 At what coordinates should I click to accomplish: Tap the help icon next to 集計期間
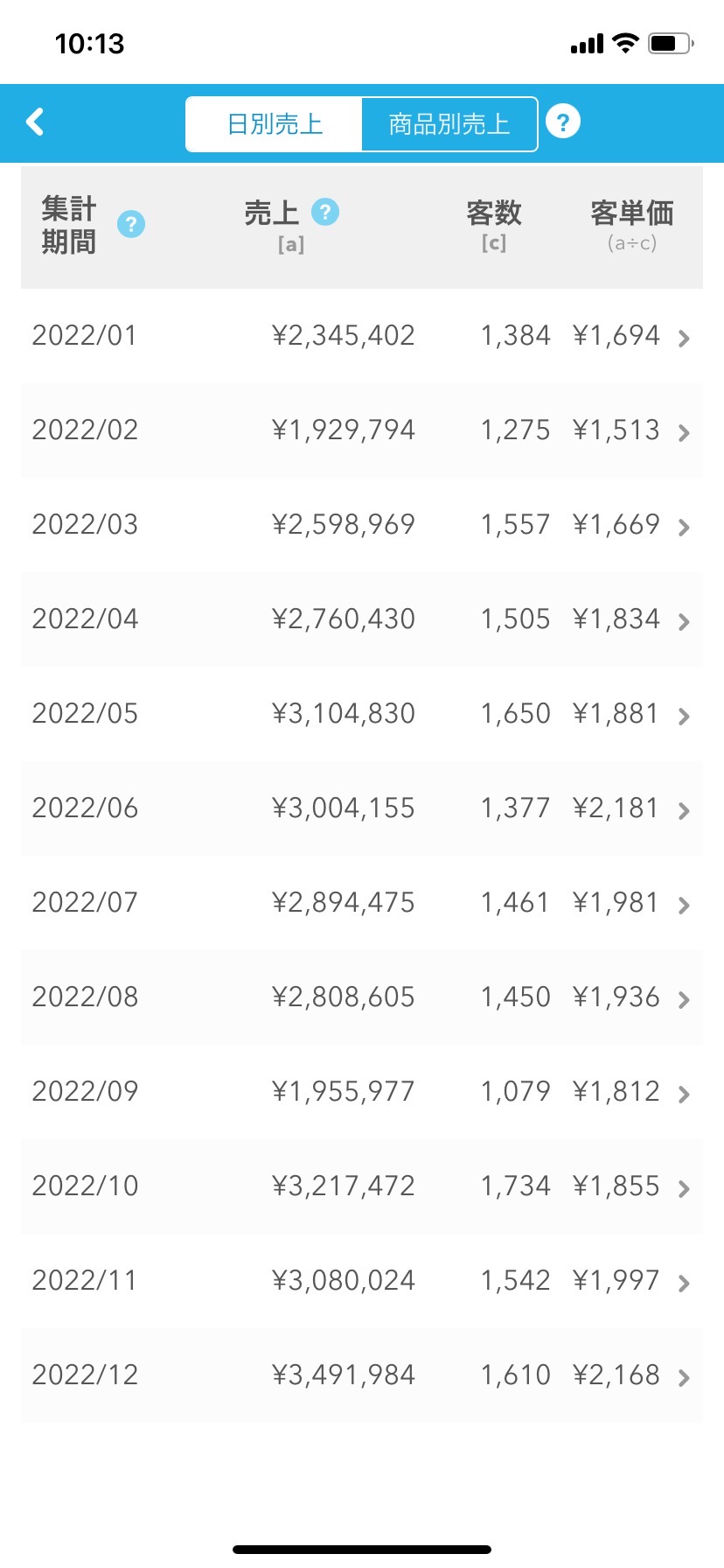(131, 225)
